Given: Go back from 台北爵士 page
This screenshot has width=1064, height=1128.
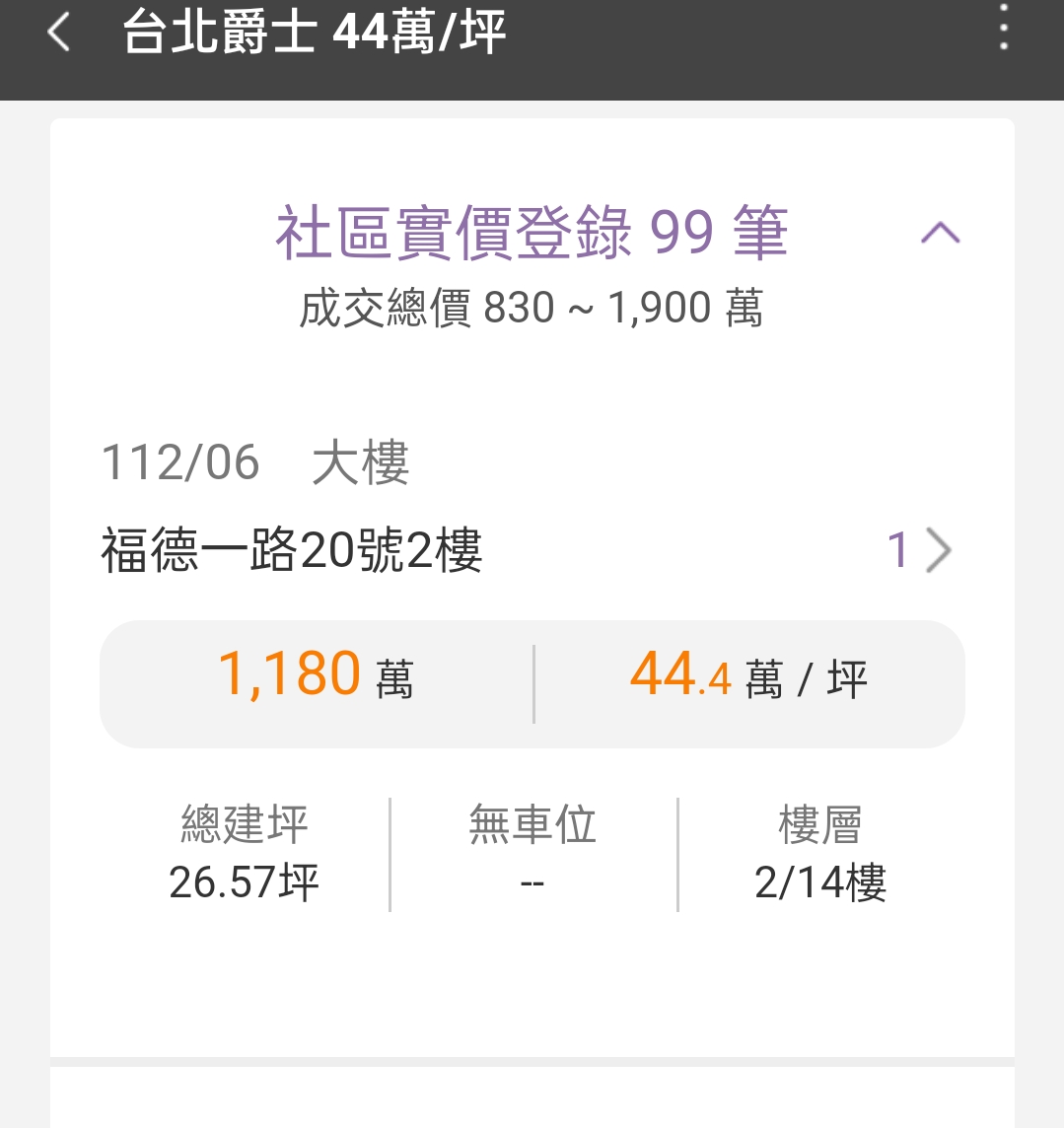Looking at the screenshot, I should 59,33.
